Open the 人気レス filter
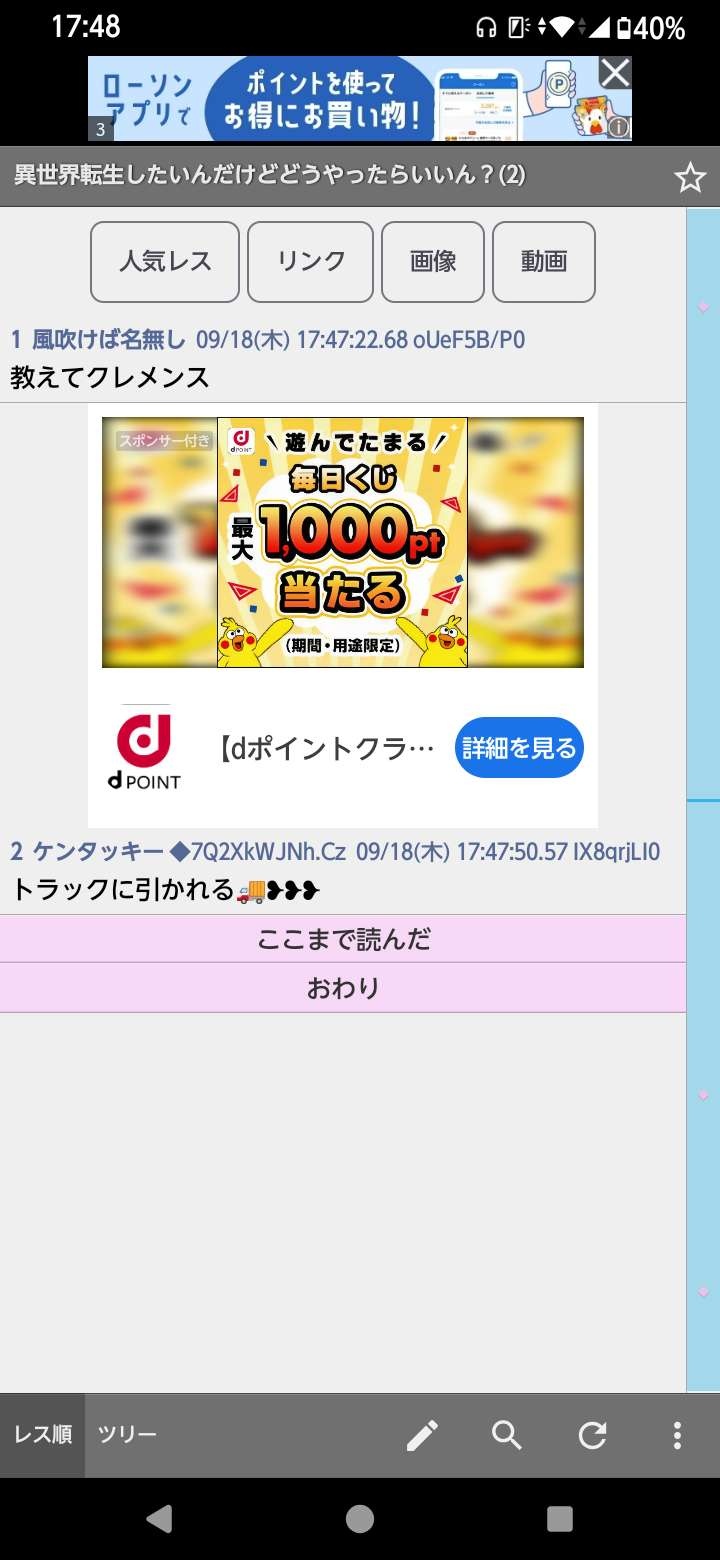This screenshot has width=720, height=1560. click(x=165, y=262)
